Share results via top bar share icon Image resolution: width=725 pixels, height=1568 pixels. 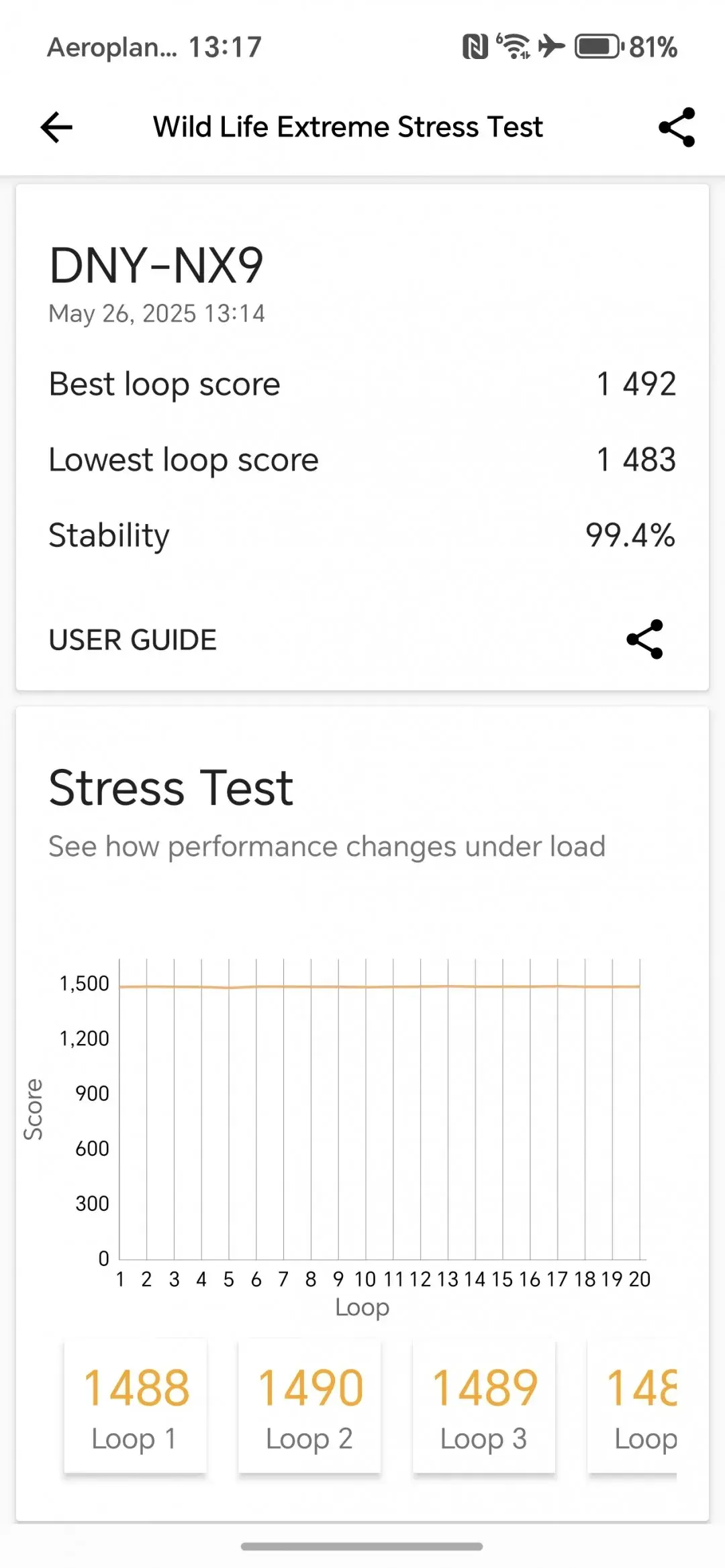[676, 127]
